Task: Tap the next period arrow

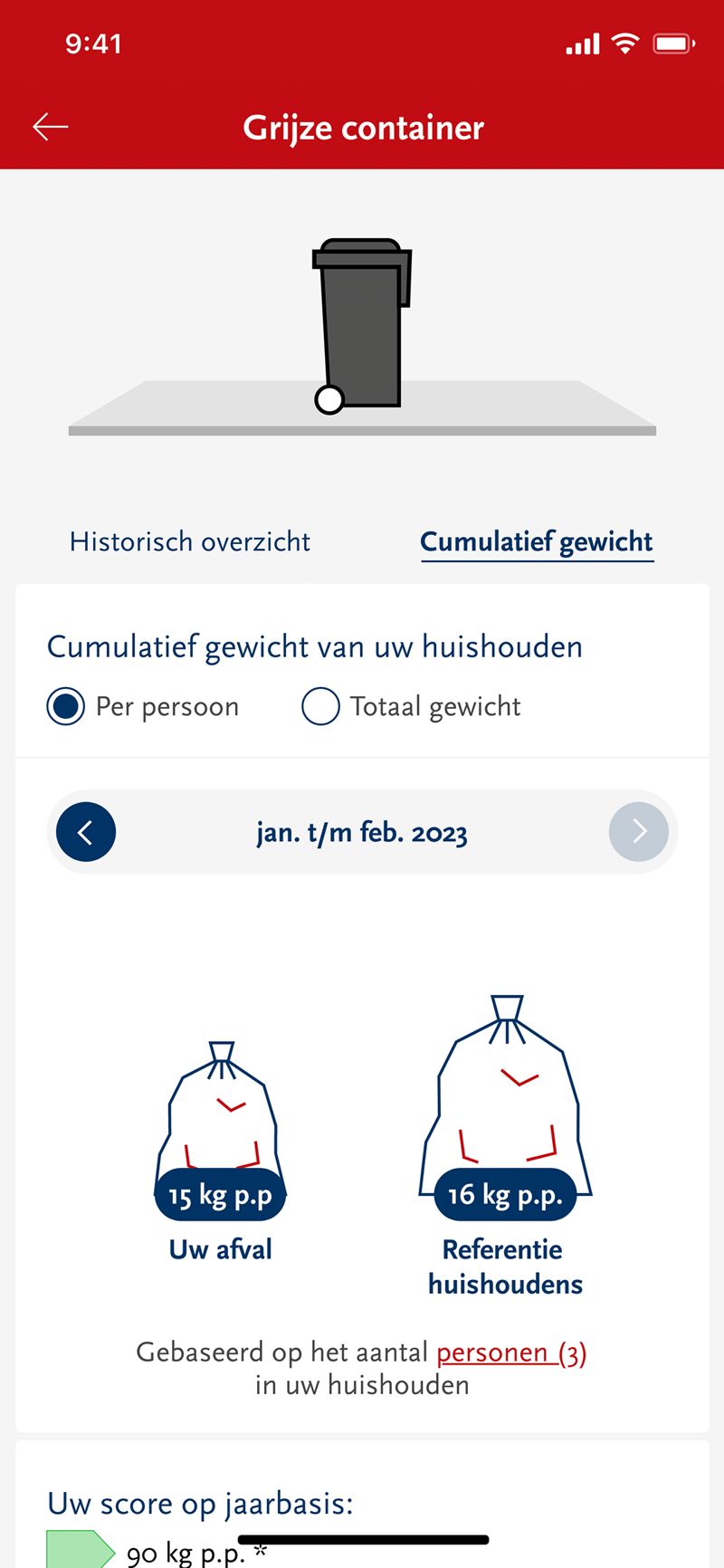Action: [638, 831]
